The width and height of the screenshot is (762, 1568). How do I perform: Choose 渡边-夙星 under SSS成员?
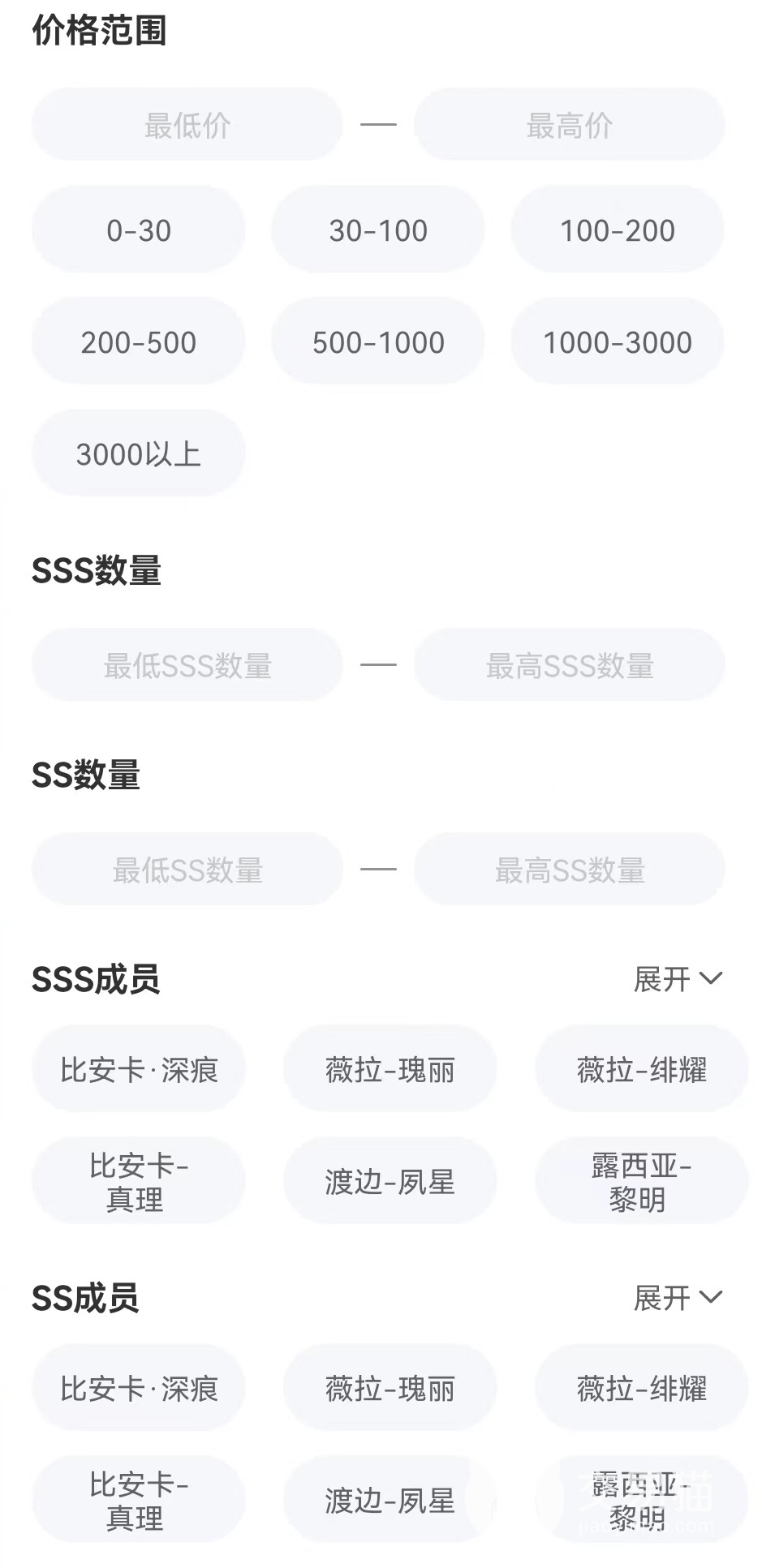tap(390, 1182)
